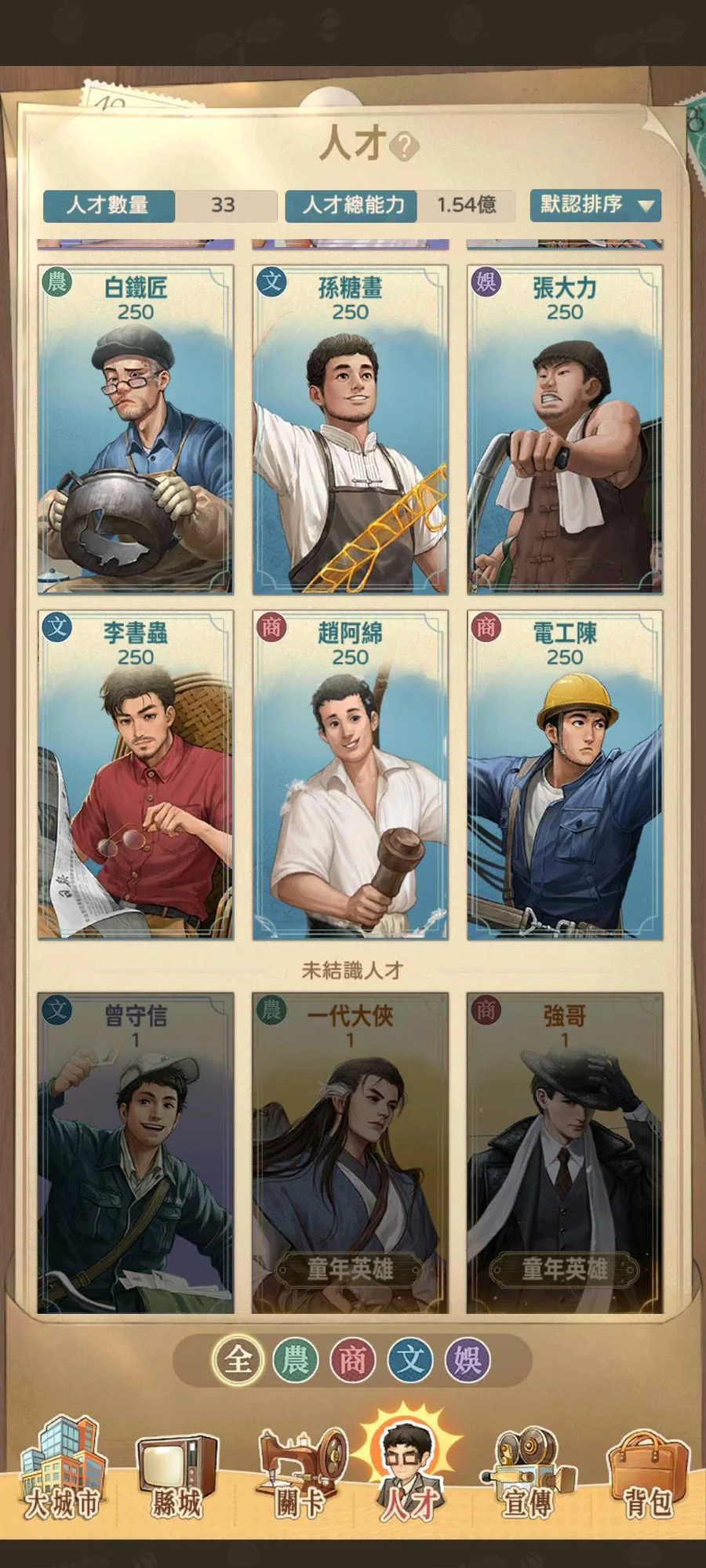The image size is (706, 1568).
Task: View the unmet talent 一代大俠
Action: [350, 1152]
